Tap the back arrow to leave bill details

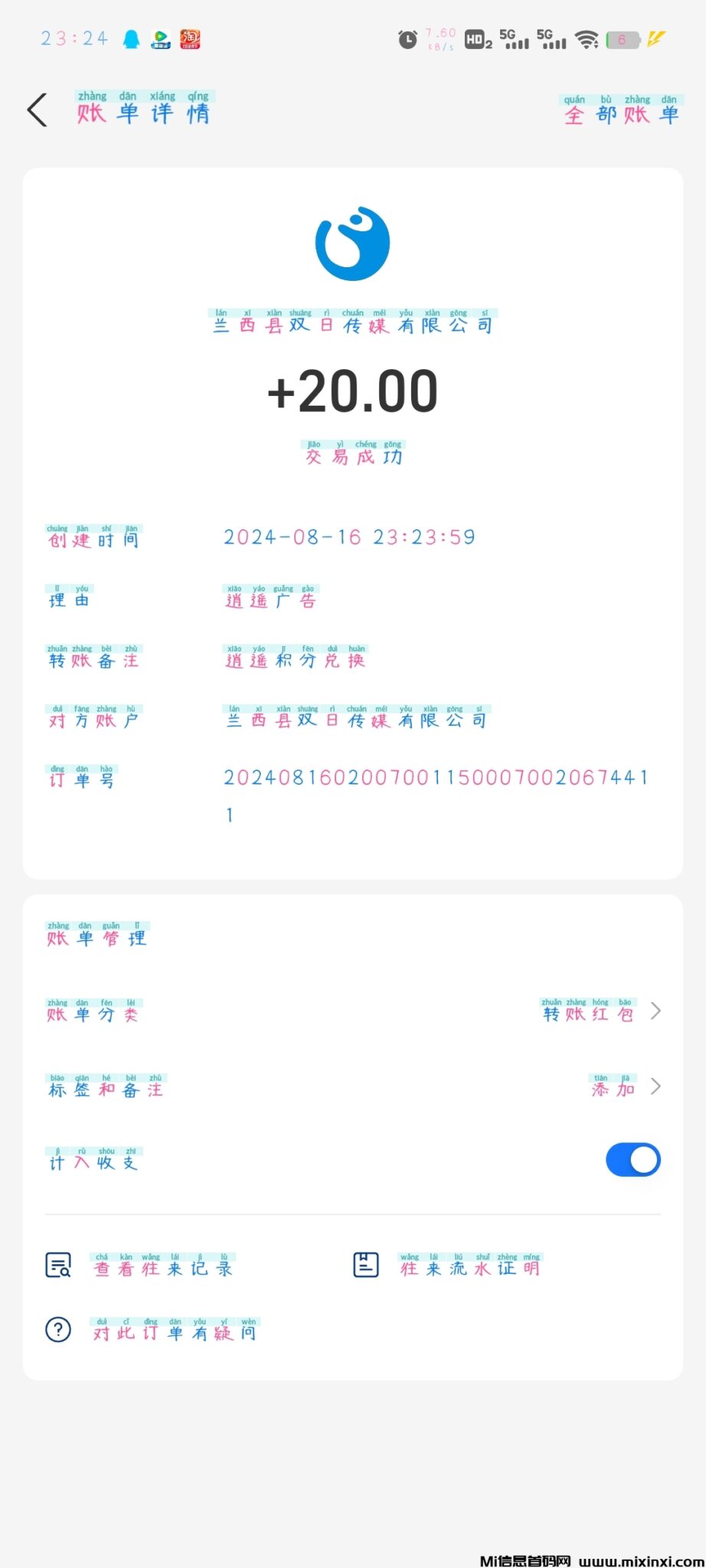38,109
